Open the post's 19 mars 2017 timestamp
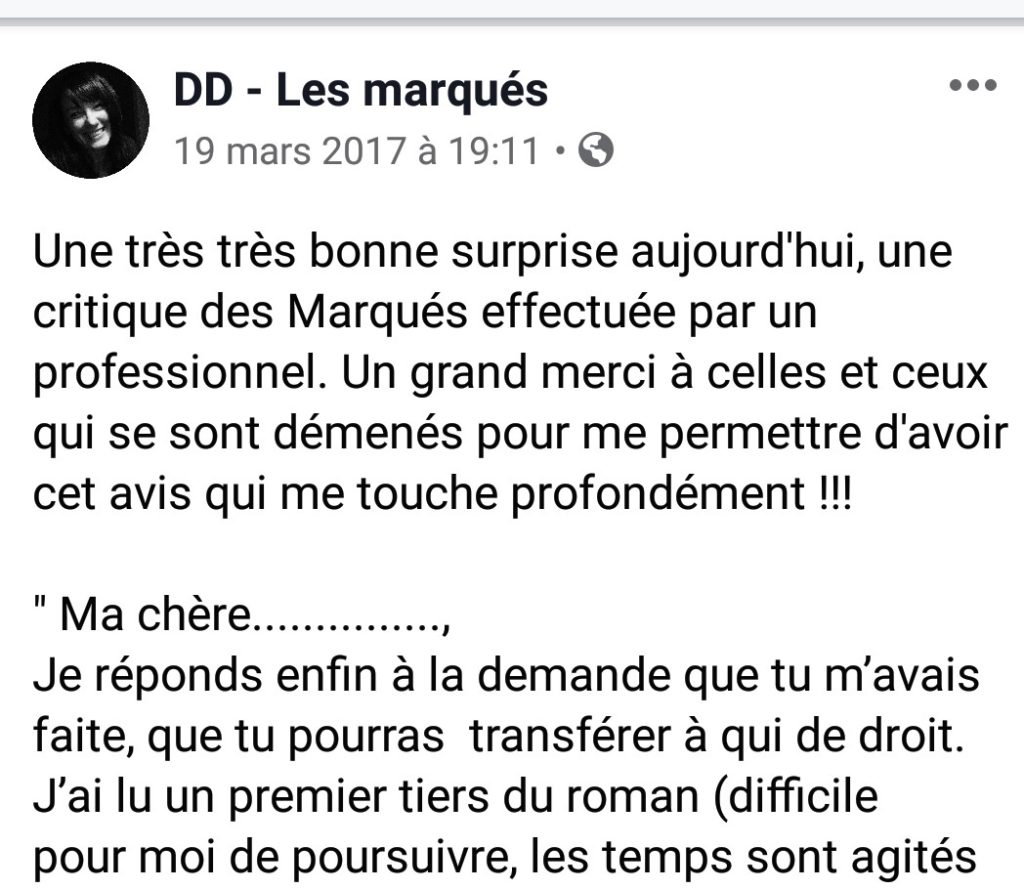 point(358,152)
